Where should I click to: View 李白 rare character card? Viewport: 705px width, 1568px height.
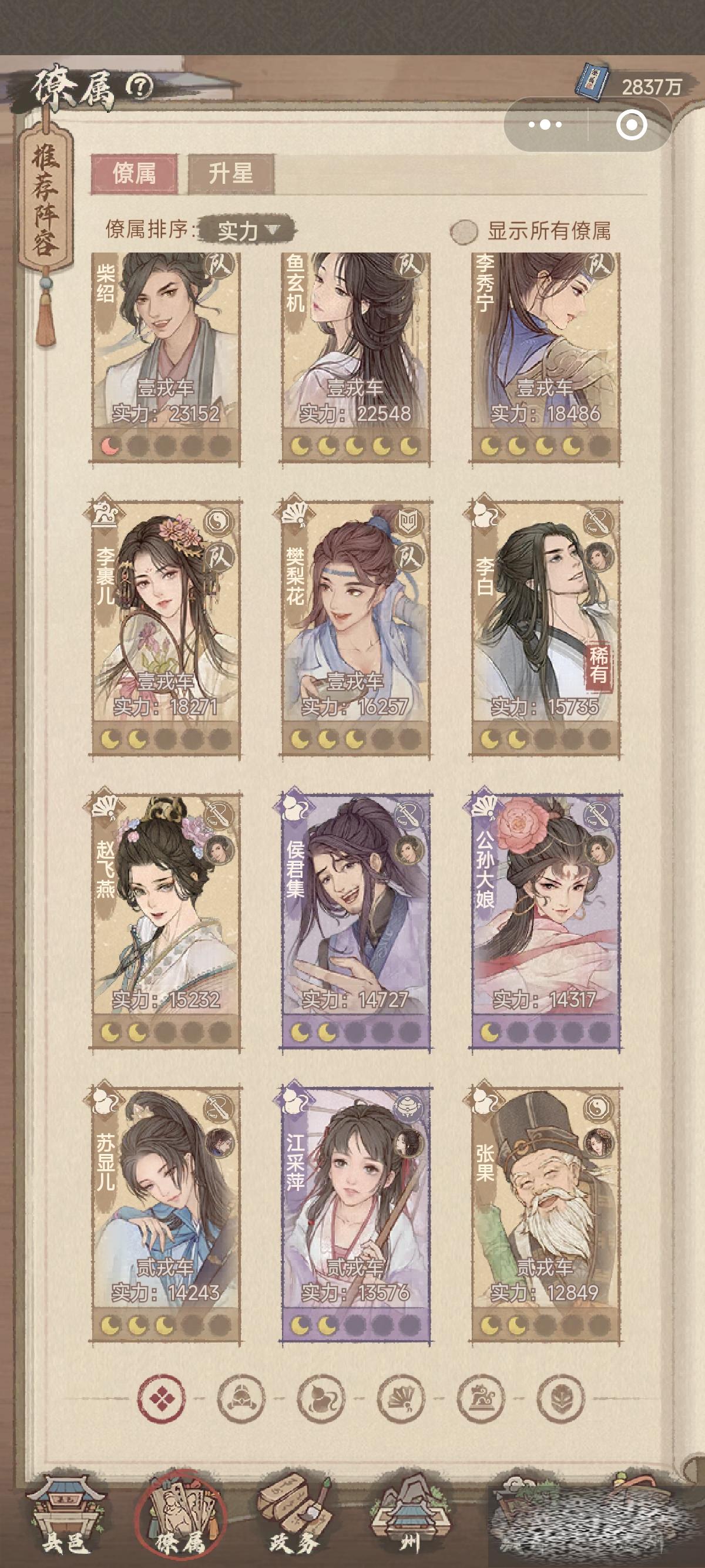pyautogui.click(x=545, y=627)
